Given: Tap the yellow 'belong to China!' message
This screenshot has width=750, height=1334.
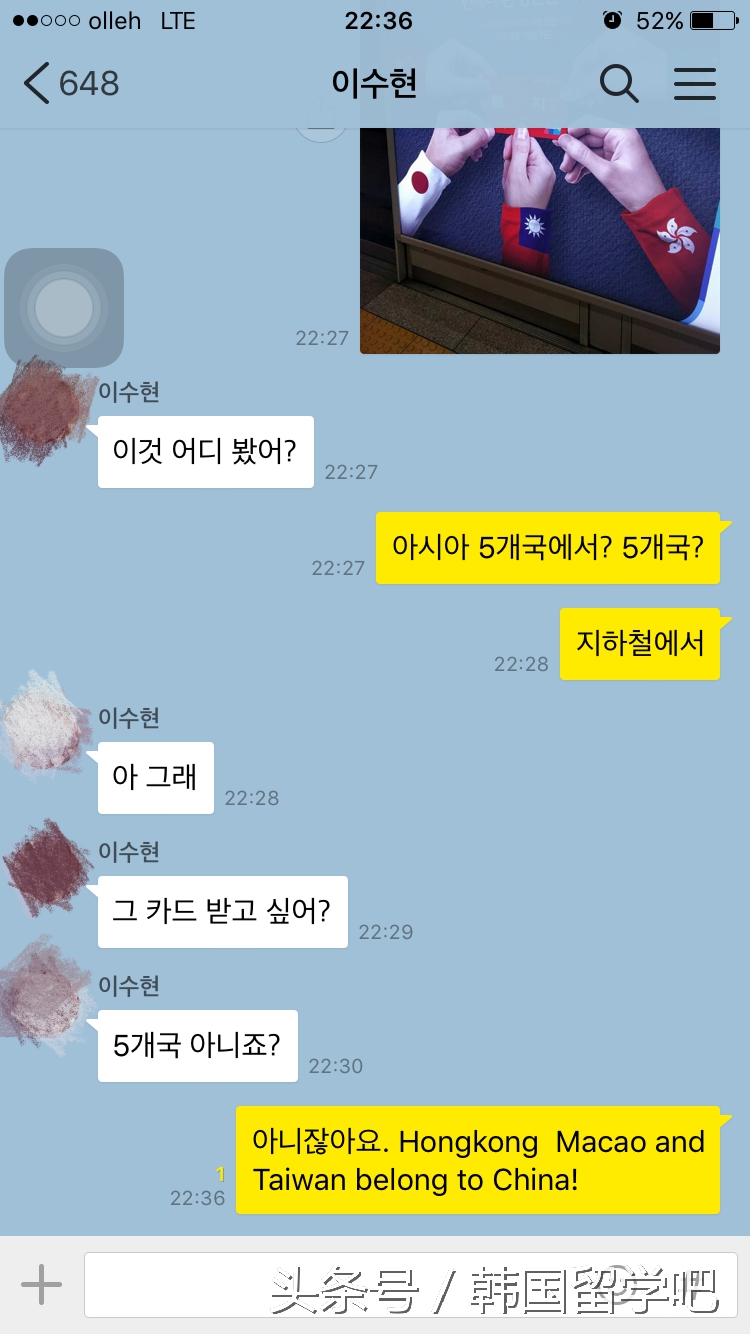Looking at the screenshot, I should click(x=477, y=1160).
